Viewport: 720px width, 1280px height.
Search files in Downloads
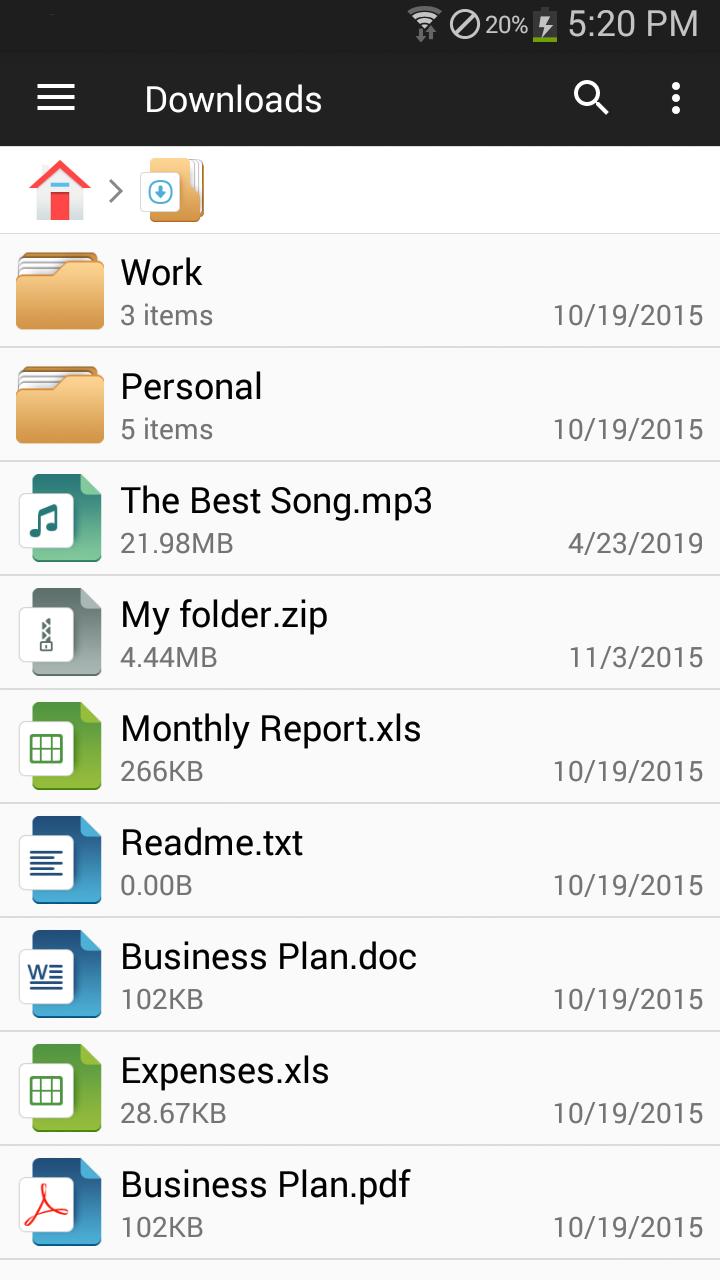point(591,98)
